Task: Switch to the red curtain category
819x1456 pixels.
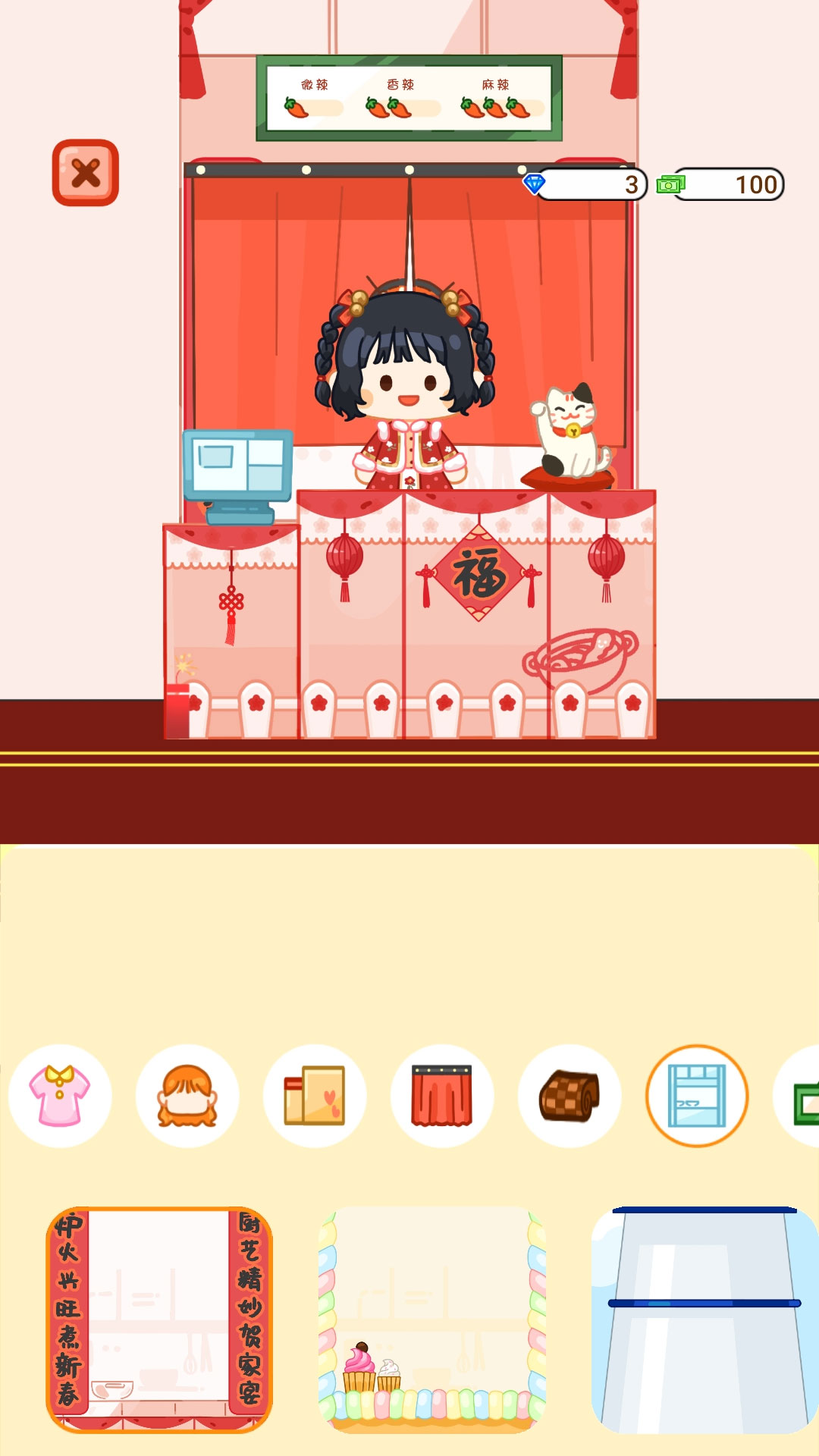Action: pos(442,1096)
